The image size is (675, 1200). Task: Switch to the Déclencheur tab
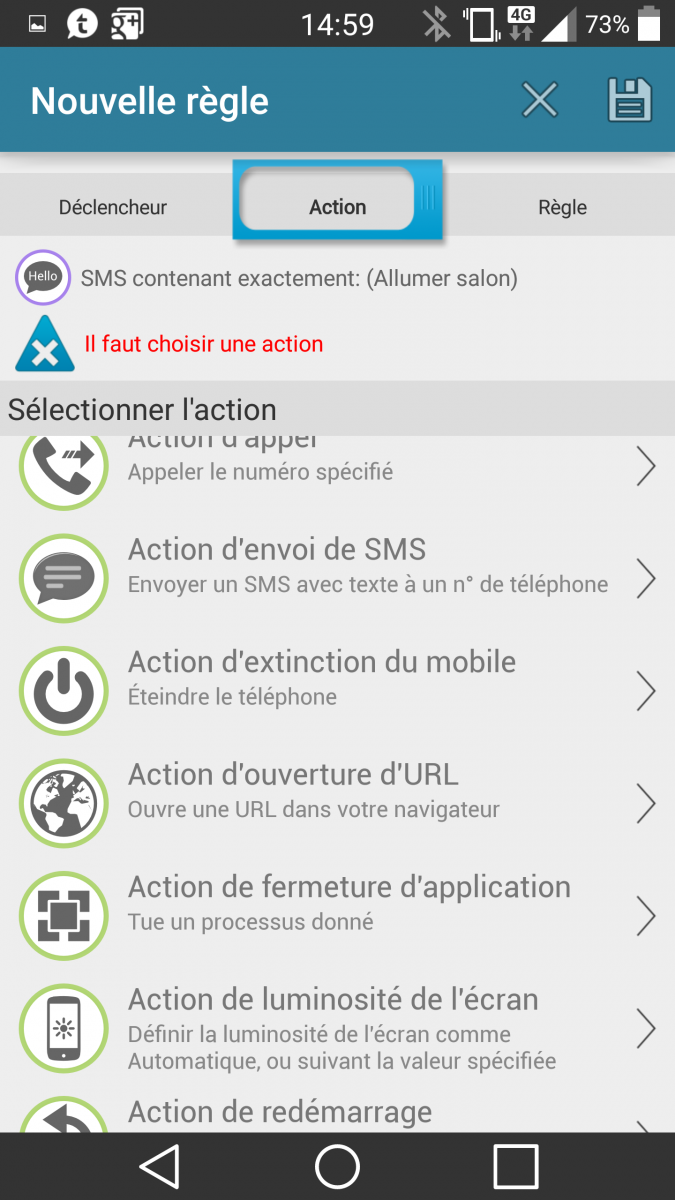113,208
